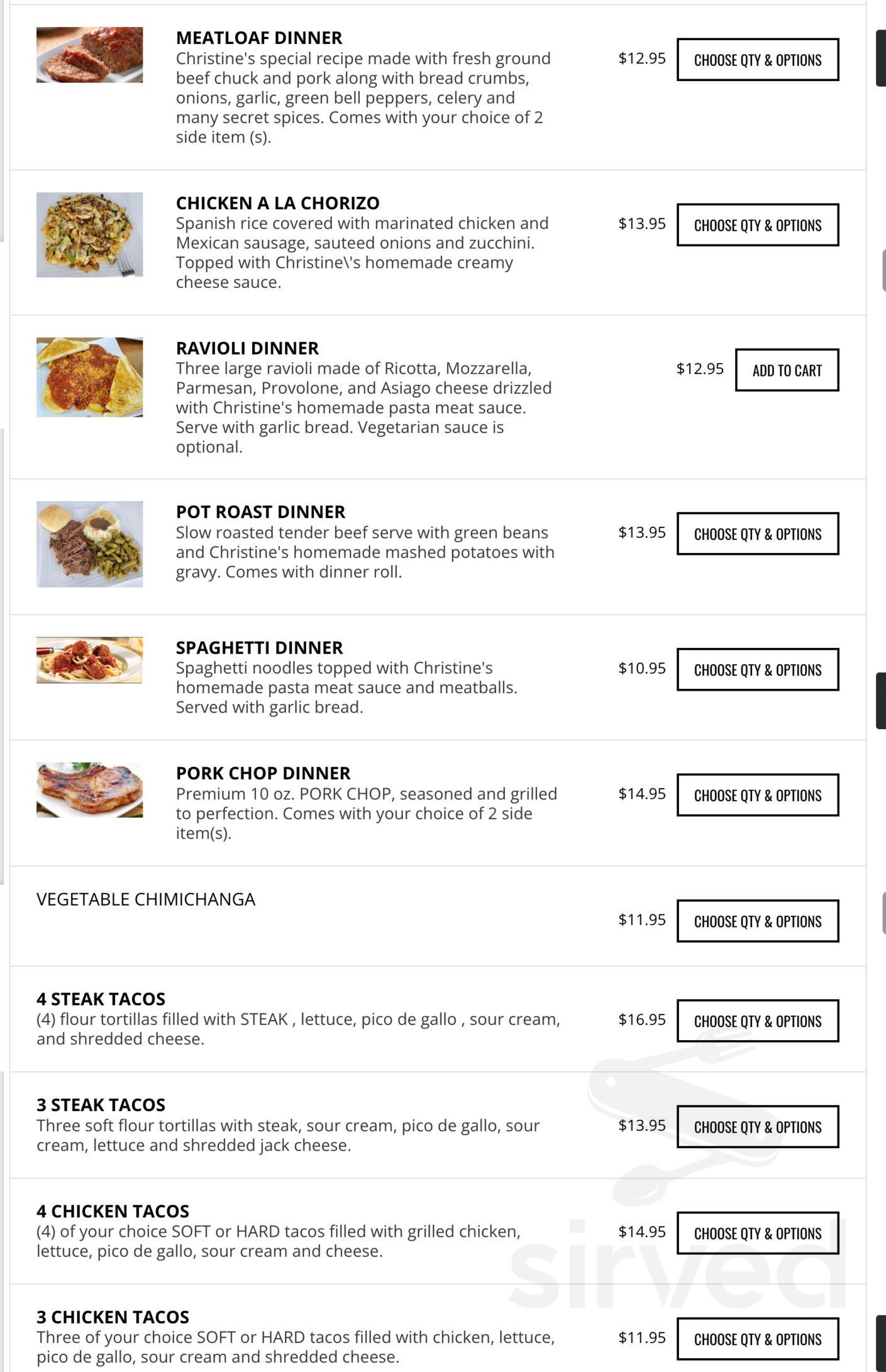Select the Vegetable Chimichanga item name
Screen dimensions: 886x1372
[145, 899]
